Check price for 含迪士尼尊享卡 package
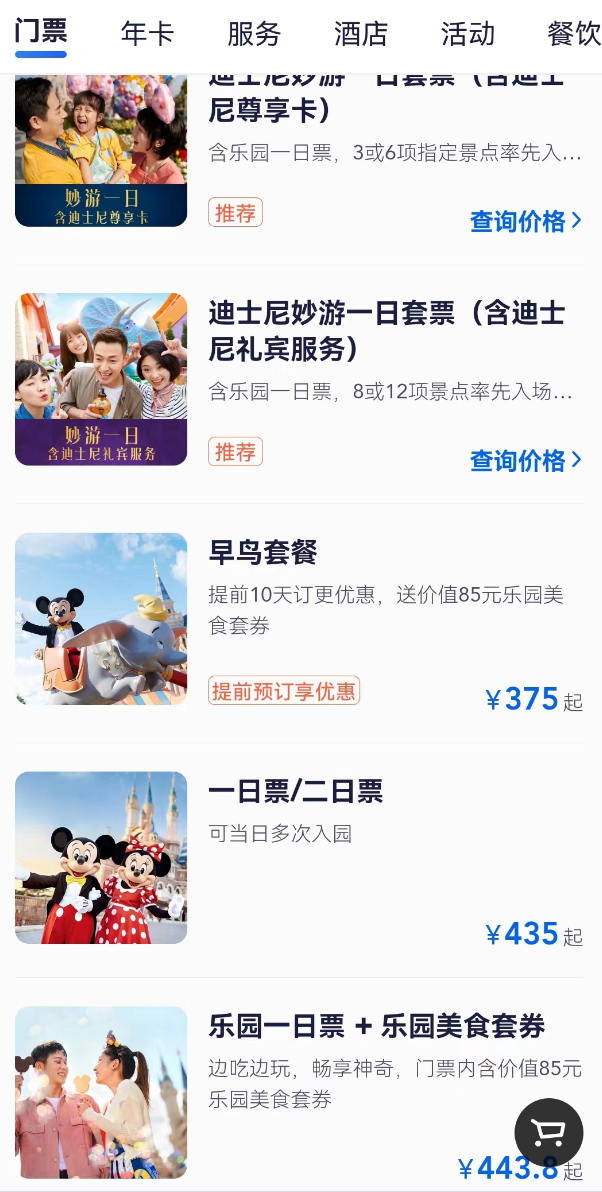This screenshot has height=1192, width=602. 525,221
